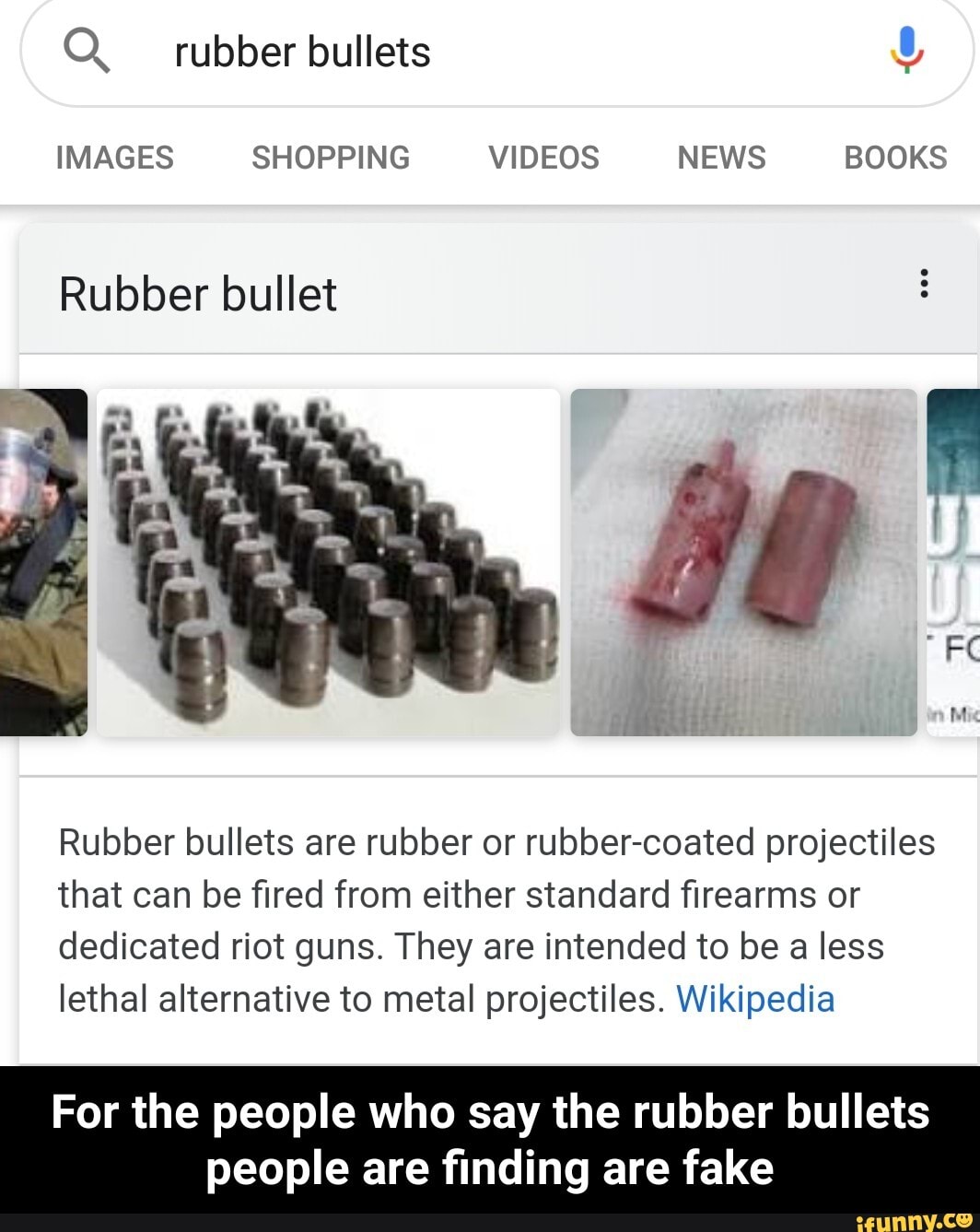Open the riot officer image tile
Image resolution: width=980 pixels, height=1232 pixels.
[x=42, y=562]
